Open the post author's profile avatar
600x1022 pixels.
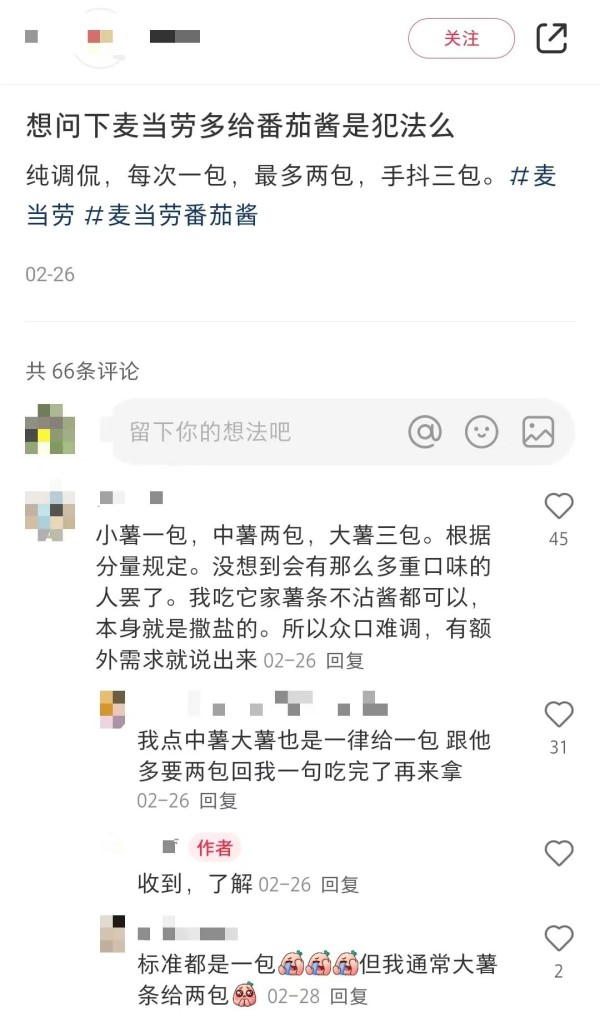tap(100, 37)
